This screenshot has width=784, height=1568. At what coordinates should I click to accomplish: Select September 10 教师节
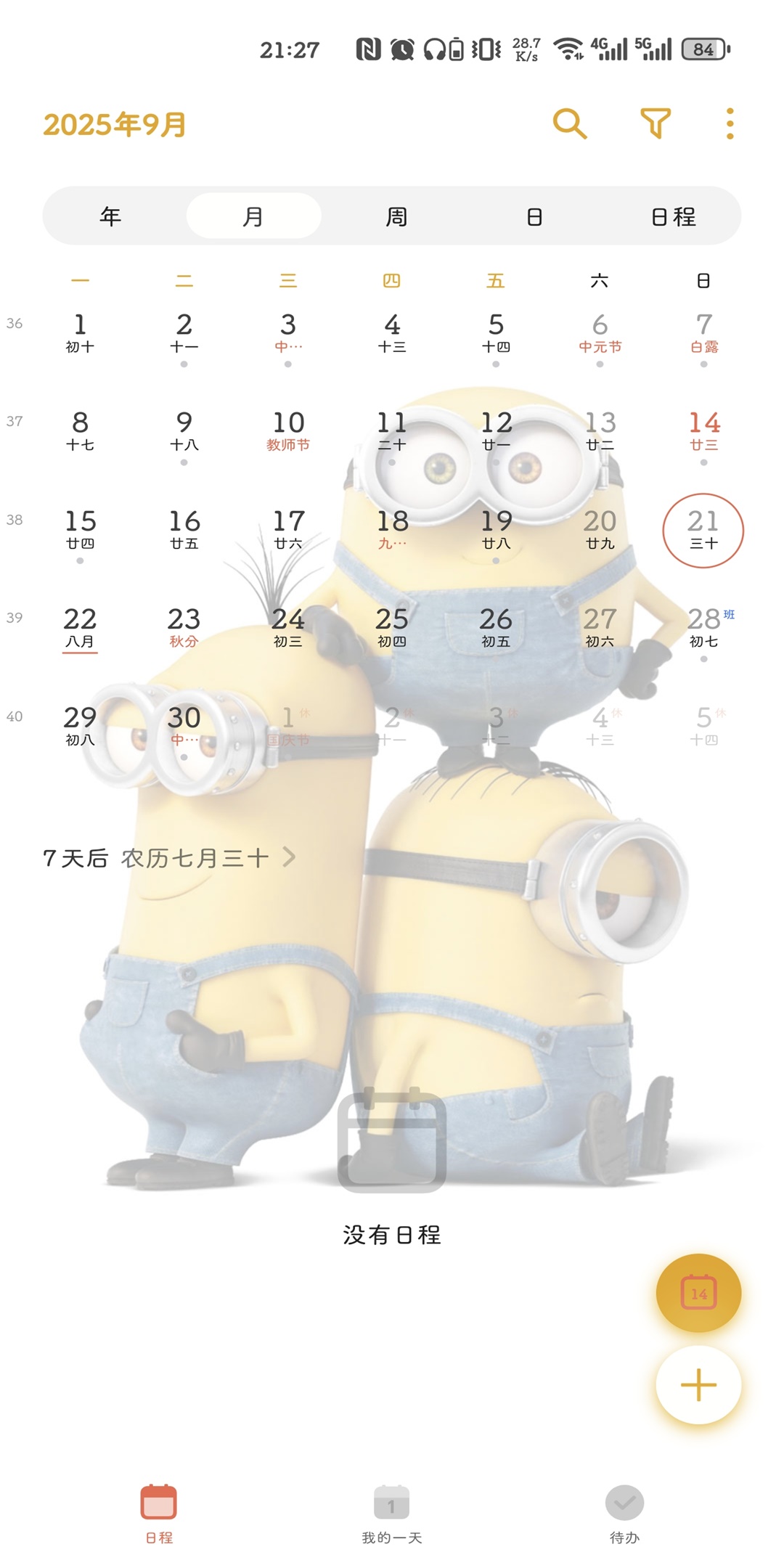288,432
